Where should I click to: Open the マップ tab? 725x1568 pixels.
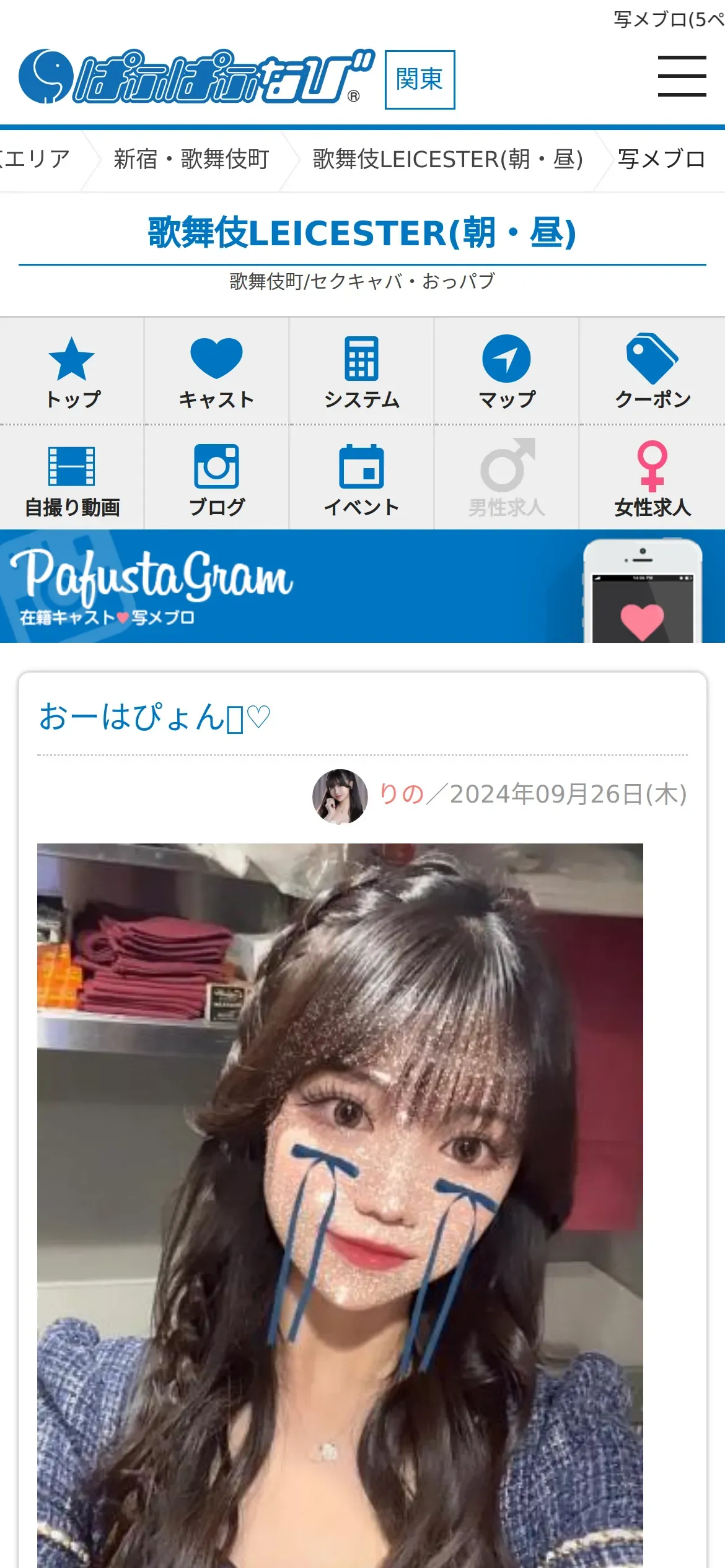pos(506,372)
